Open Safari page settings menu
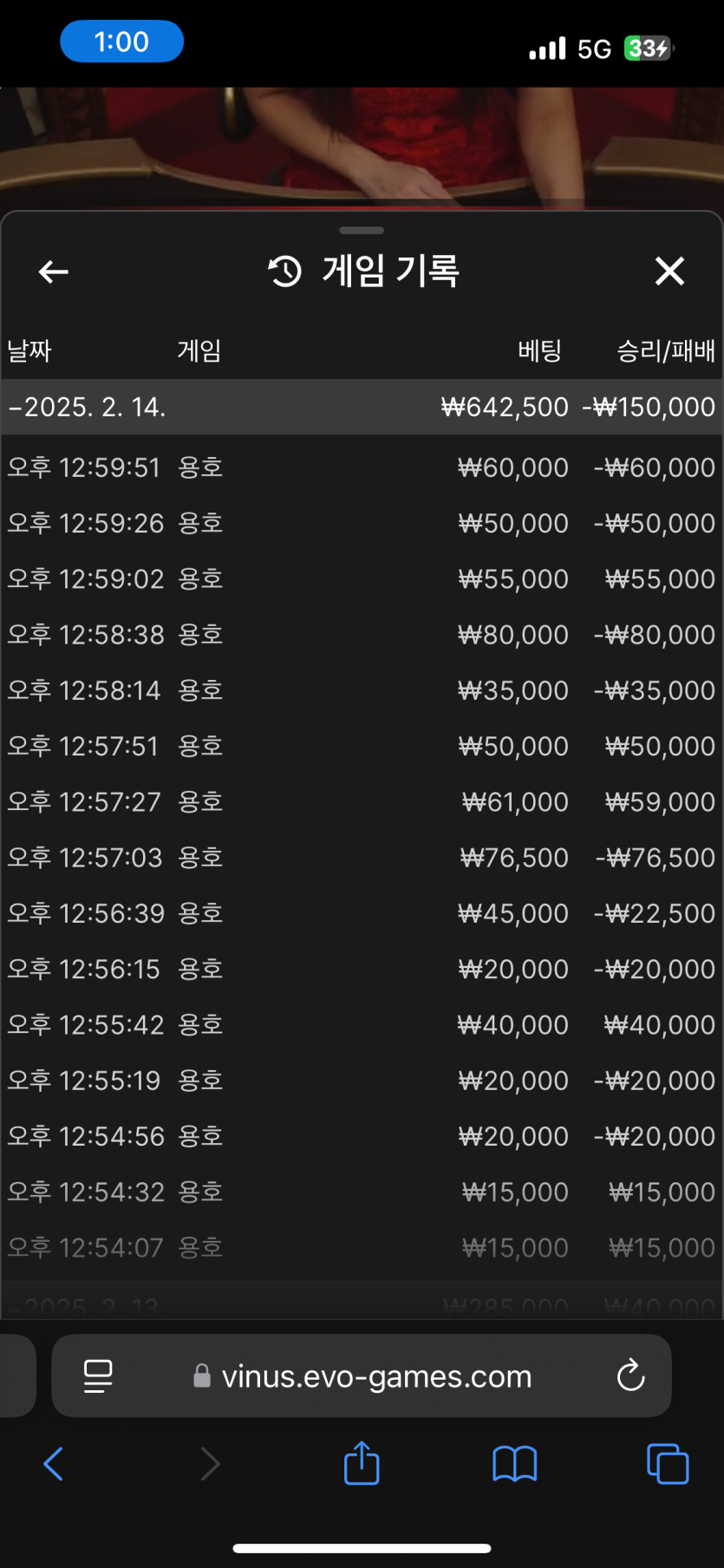The height and width of the screenshot is (1568, 724). pyautogui.click(x=98, y=1376)
